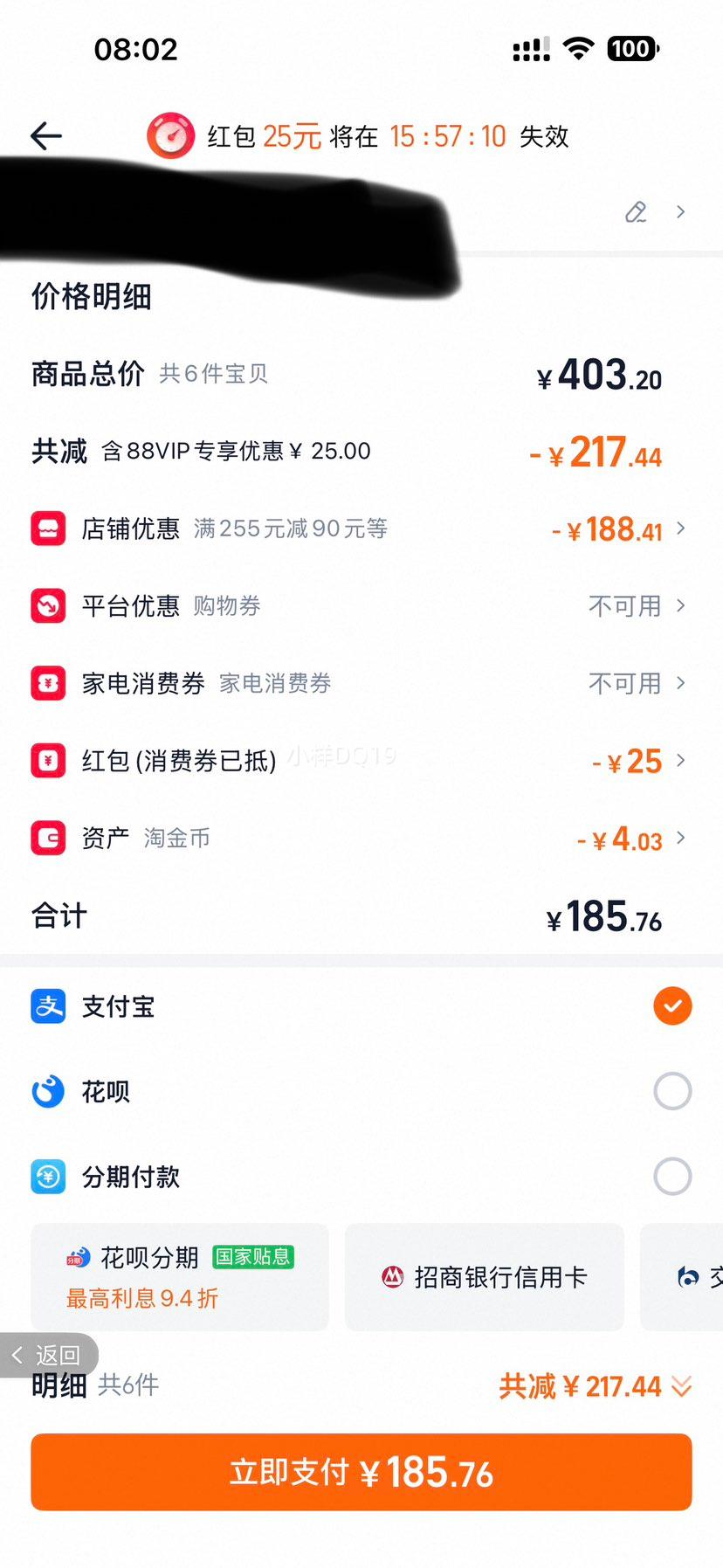Screen dimensions: 723x1568
Task: Click the platform coupon (平台优惠) icon
Action: click(48, 605)
